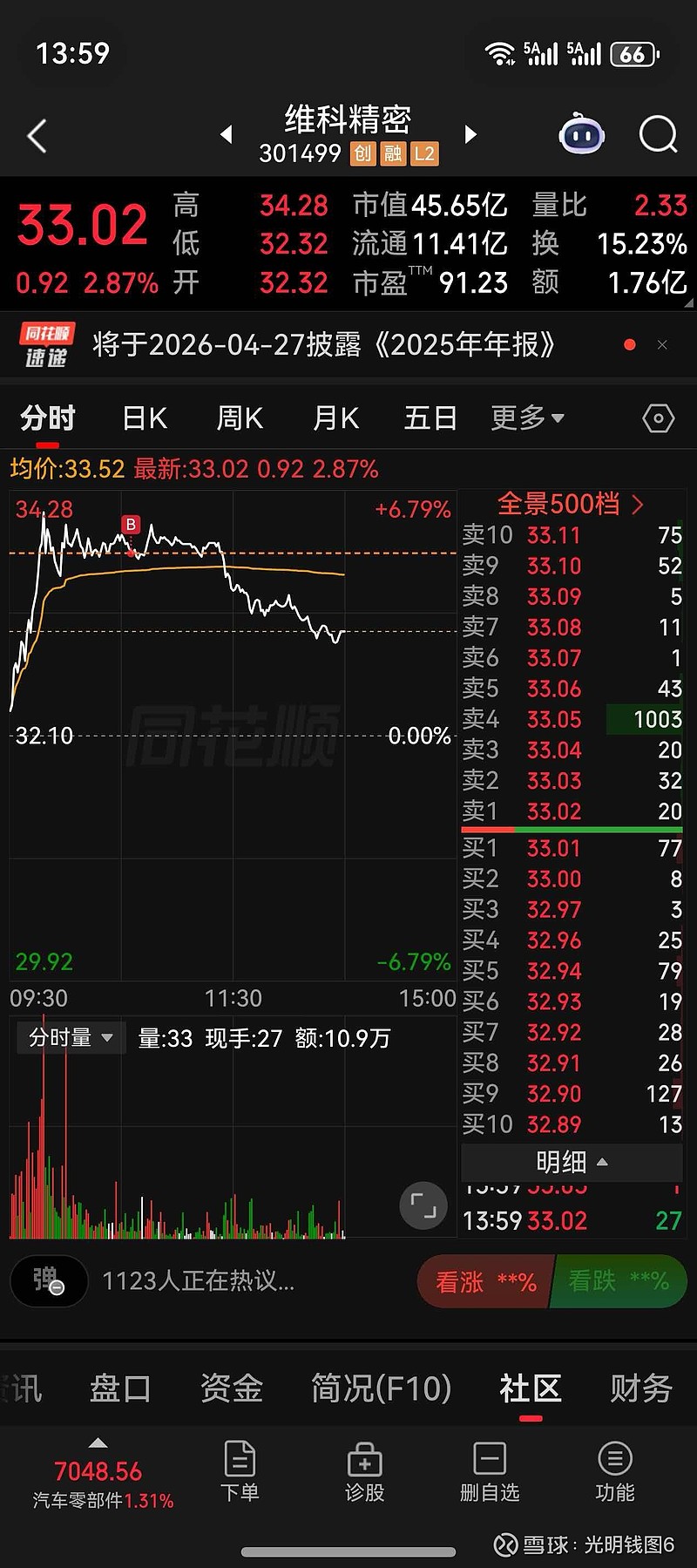Tap the 下单 order placement icon
This screenshot has width=697, height=1568.
[240, 1473]
